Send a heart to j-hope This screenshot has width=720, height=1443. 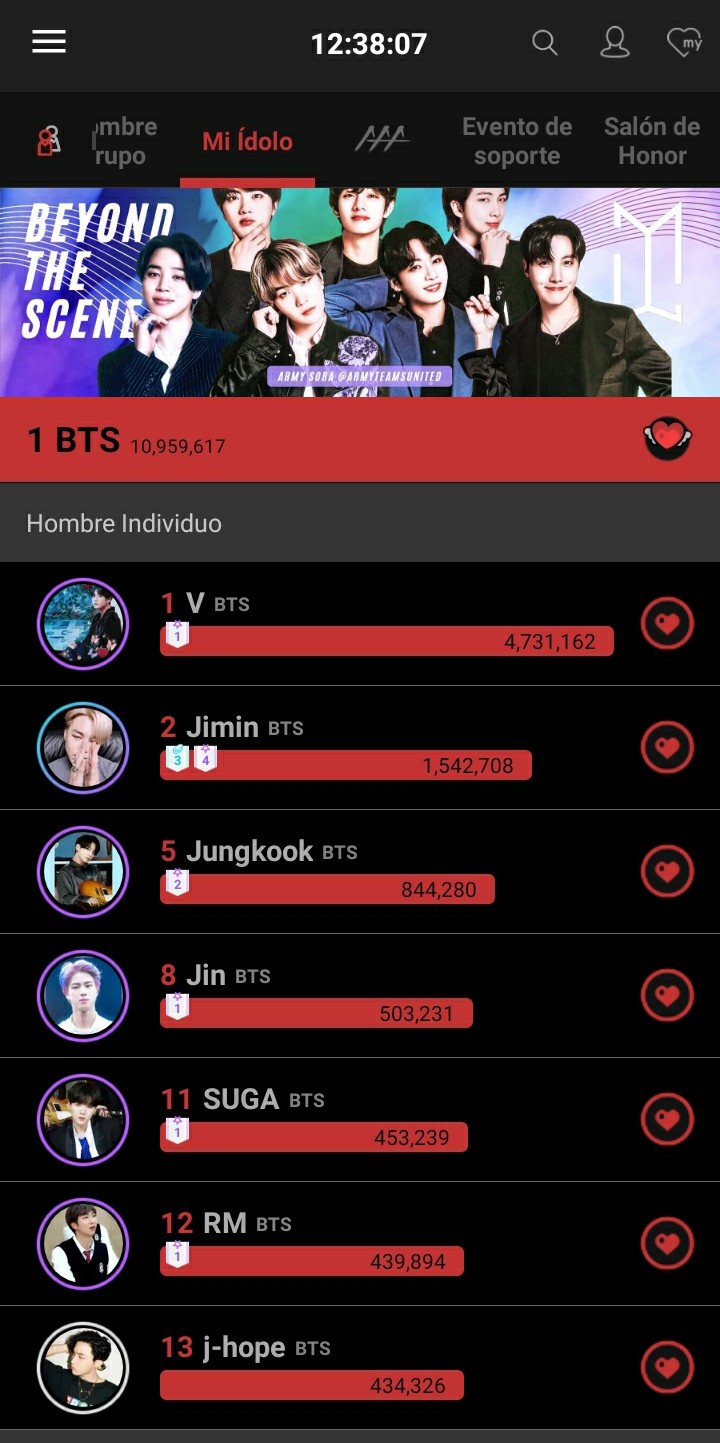pyautogui.click(x=667, y=1367)
